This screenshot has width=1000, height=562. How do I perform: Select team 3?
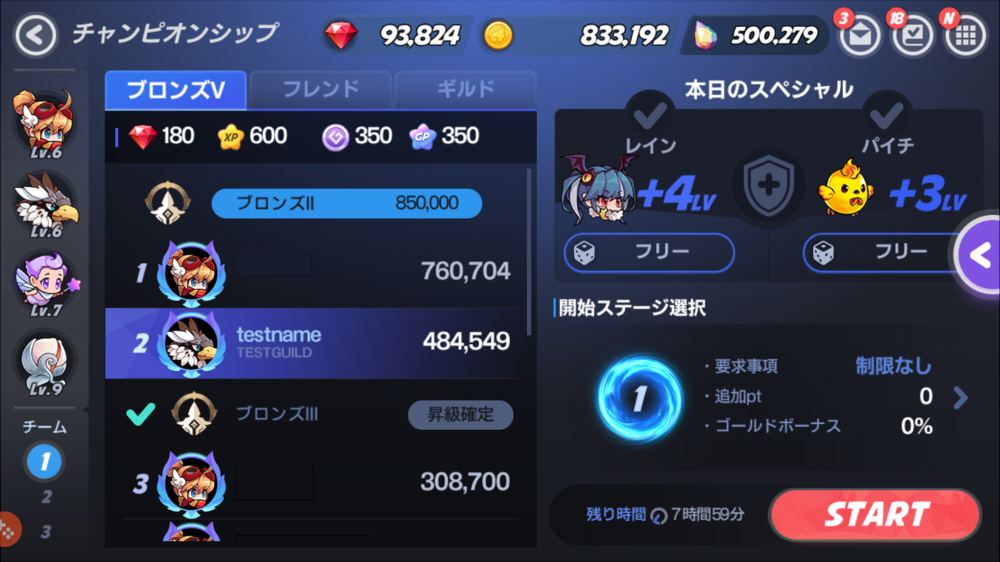(x=45, y=532)
